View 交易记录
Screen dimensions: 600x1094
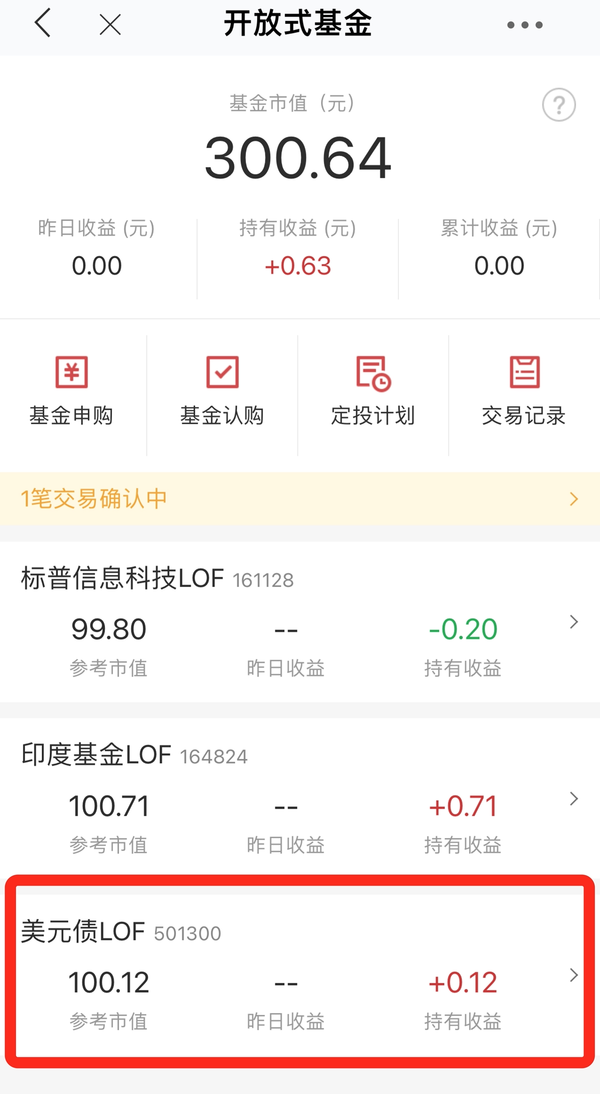[524, 392]
